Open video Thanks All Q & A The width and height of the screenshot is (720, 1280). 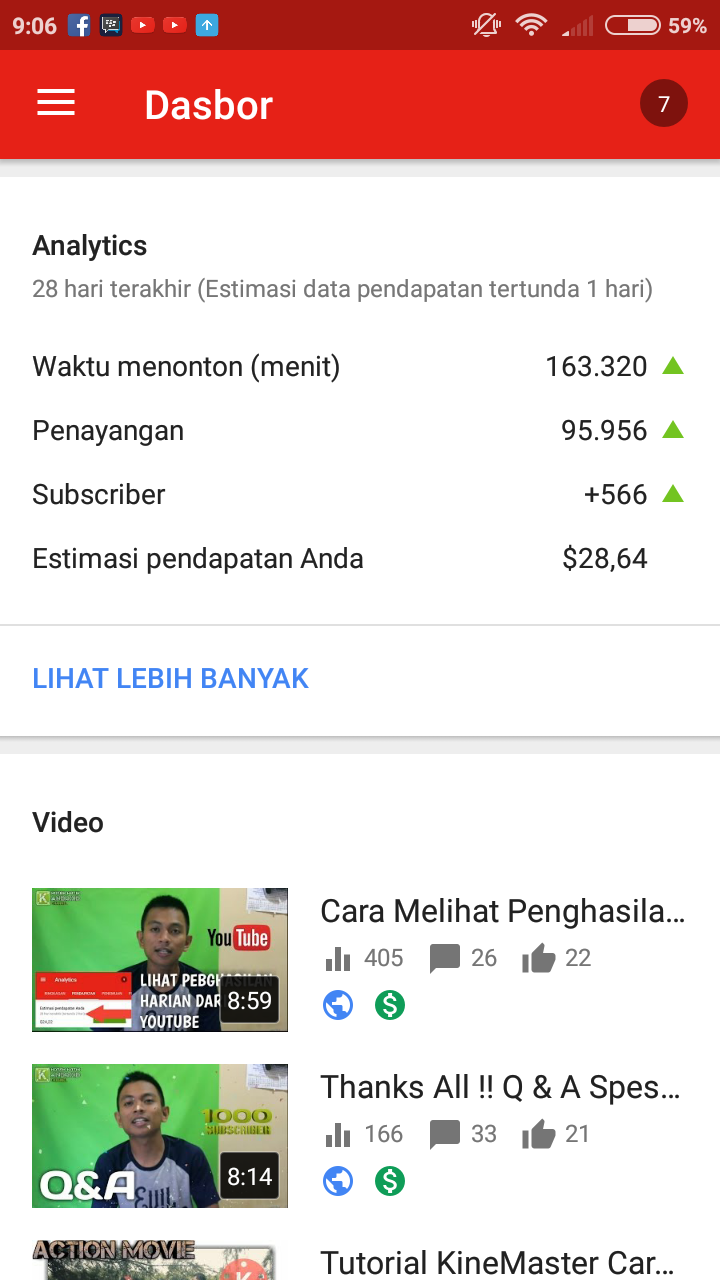click(499, 1087)
